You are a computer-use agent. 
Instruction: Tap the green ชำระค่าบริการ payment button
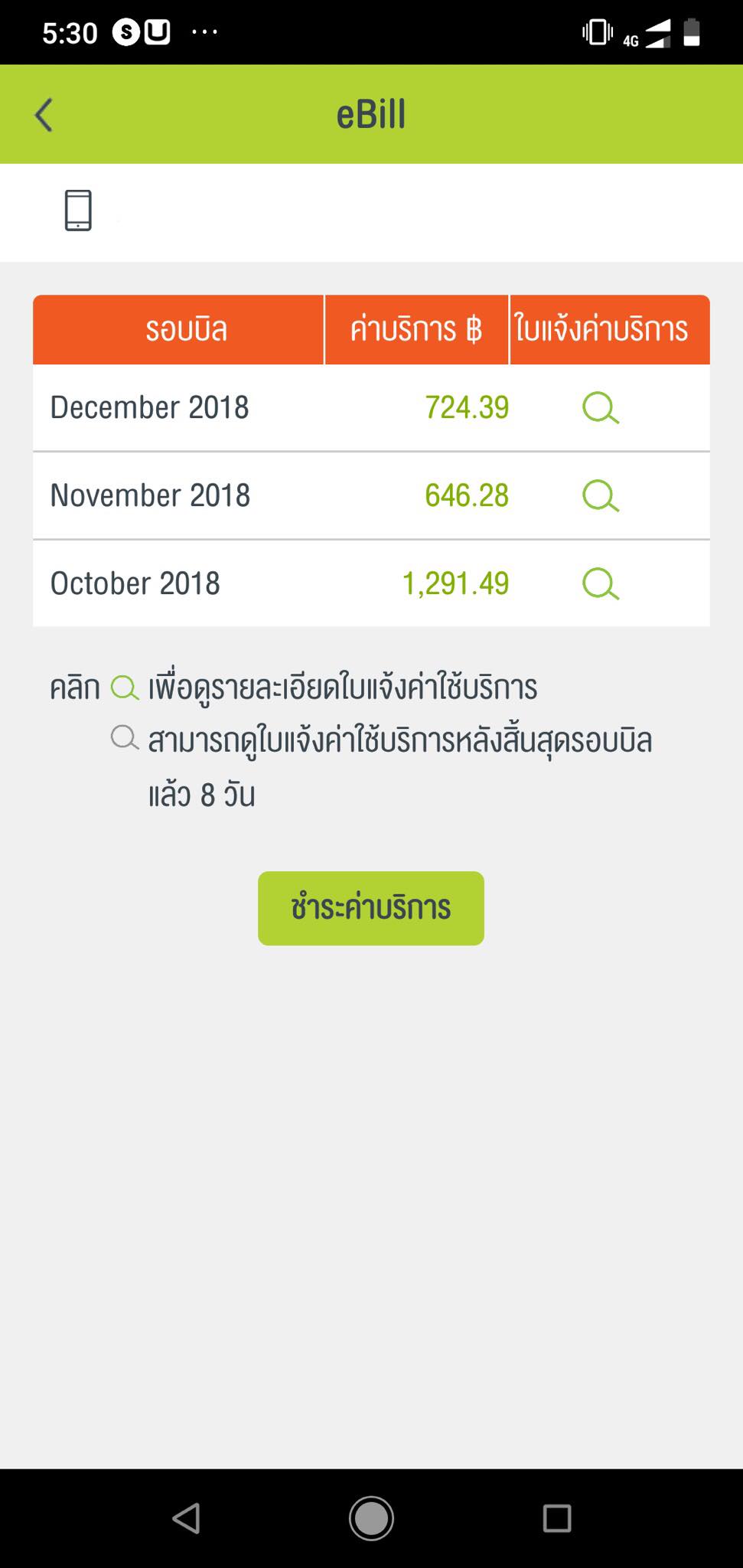pyautogui.click(x=370, y=908)
